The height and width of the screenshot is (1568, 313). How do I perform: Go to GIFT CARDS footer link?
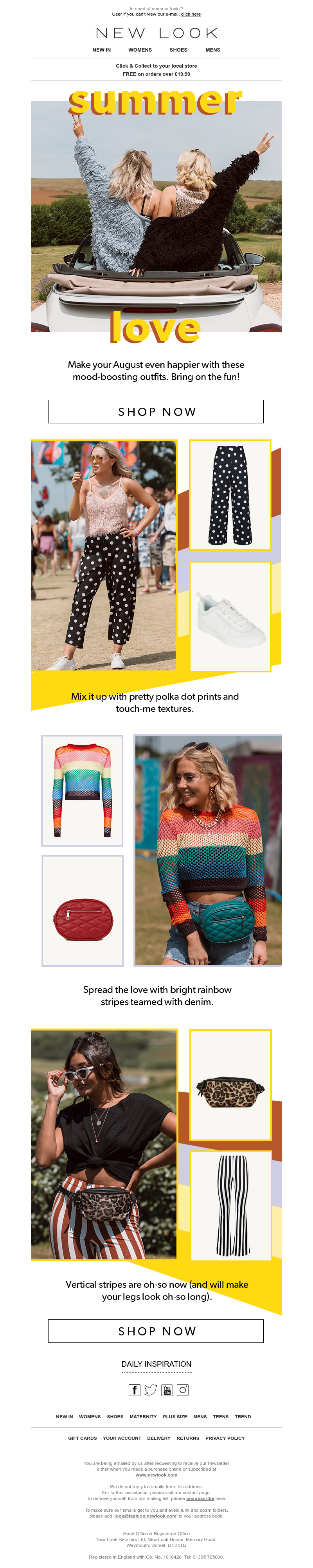[x=82, y=1438]
